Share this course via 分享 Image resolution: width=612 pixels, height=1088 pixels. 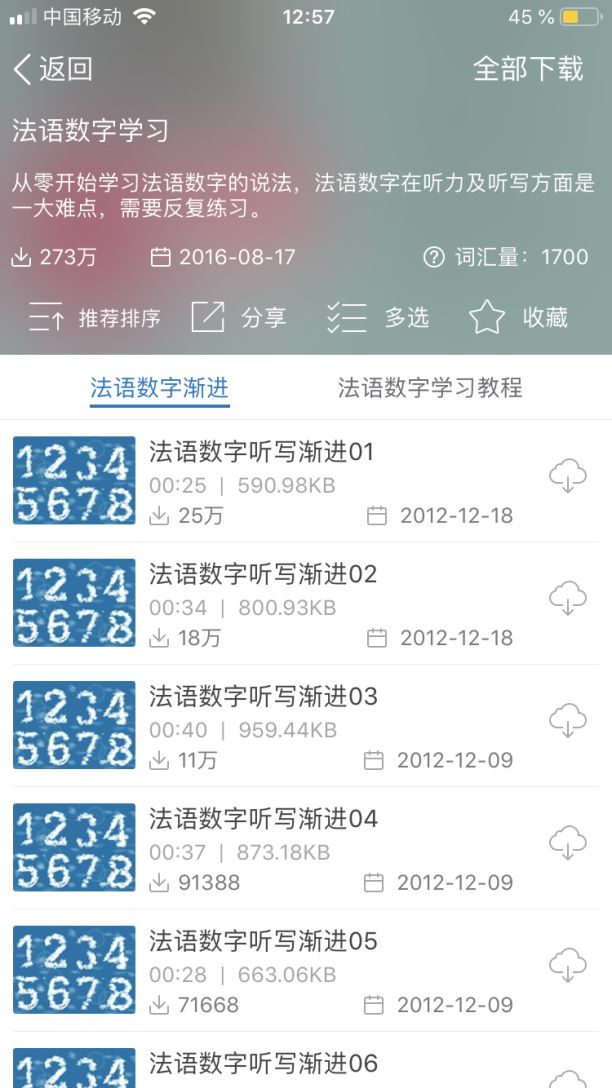tap(239, 318)
